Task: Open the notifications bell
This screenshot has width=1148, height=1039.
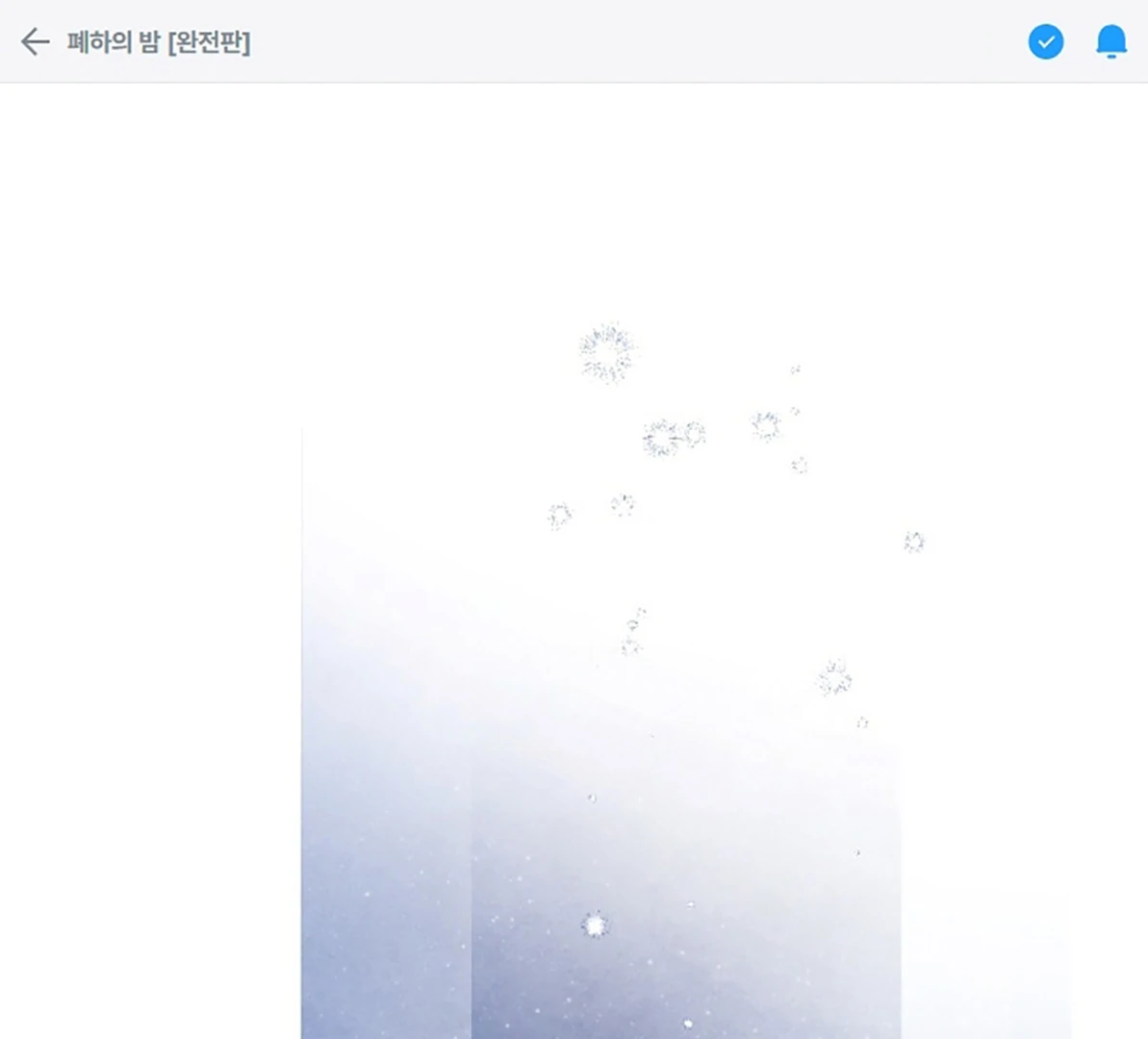Action: click(x=1111, y=41)
